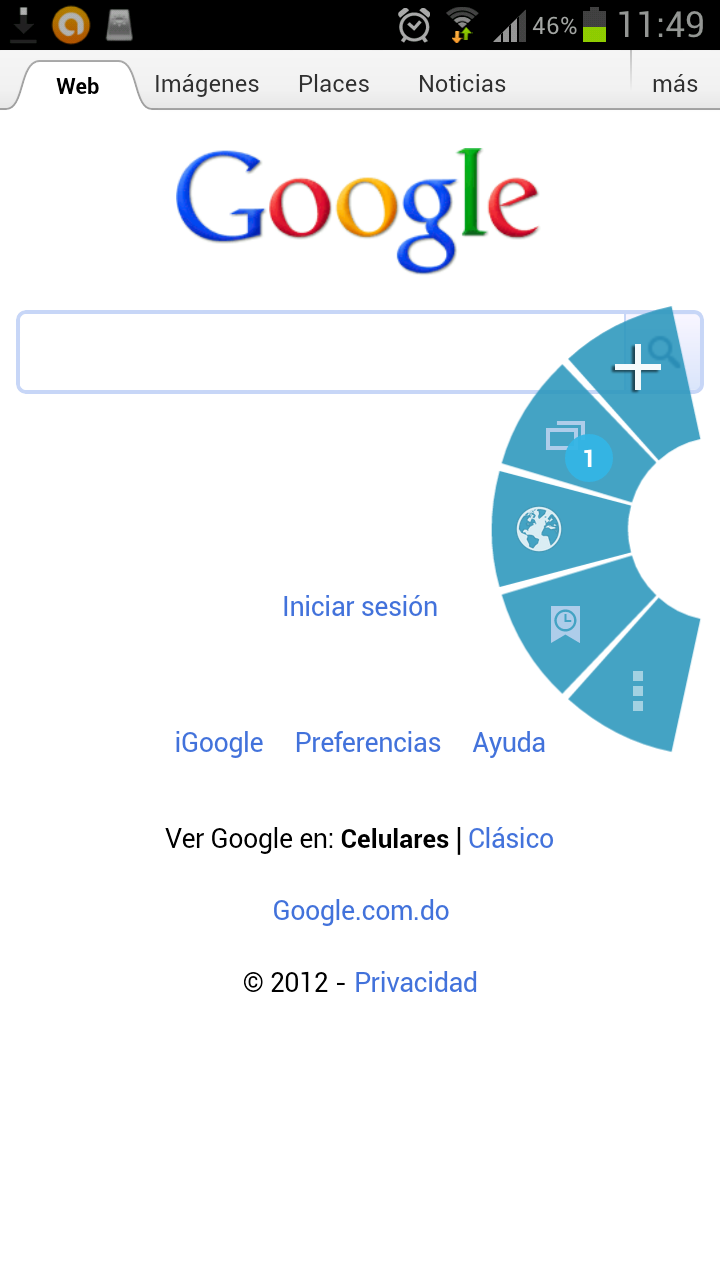Viewport: 720px width, 1280px height.
Task: Open bookmarks and history from the pie menu
Action: click(565, 624)
